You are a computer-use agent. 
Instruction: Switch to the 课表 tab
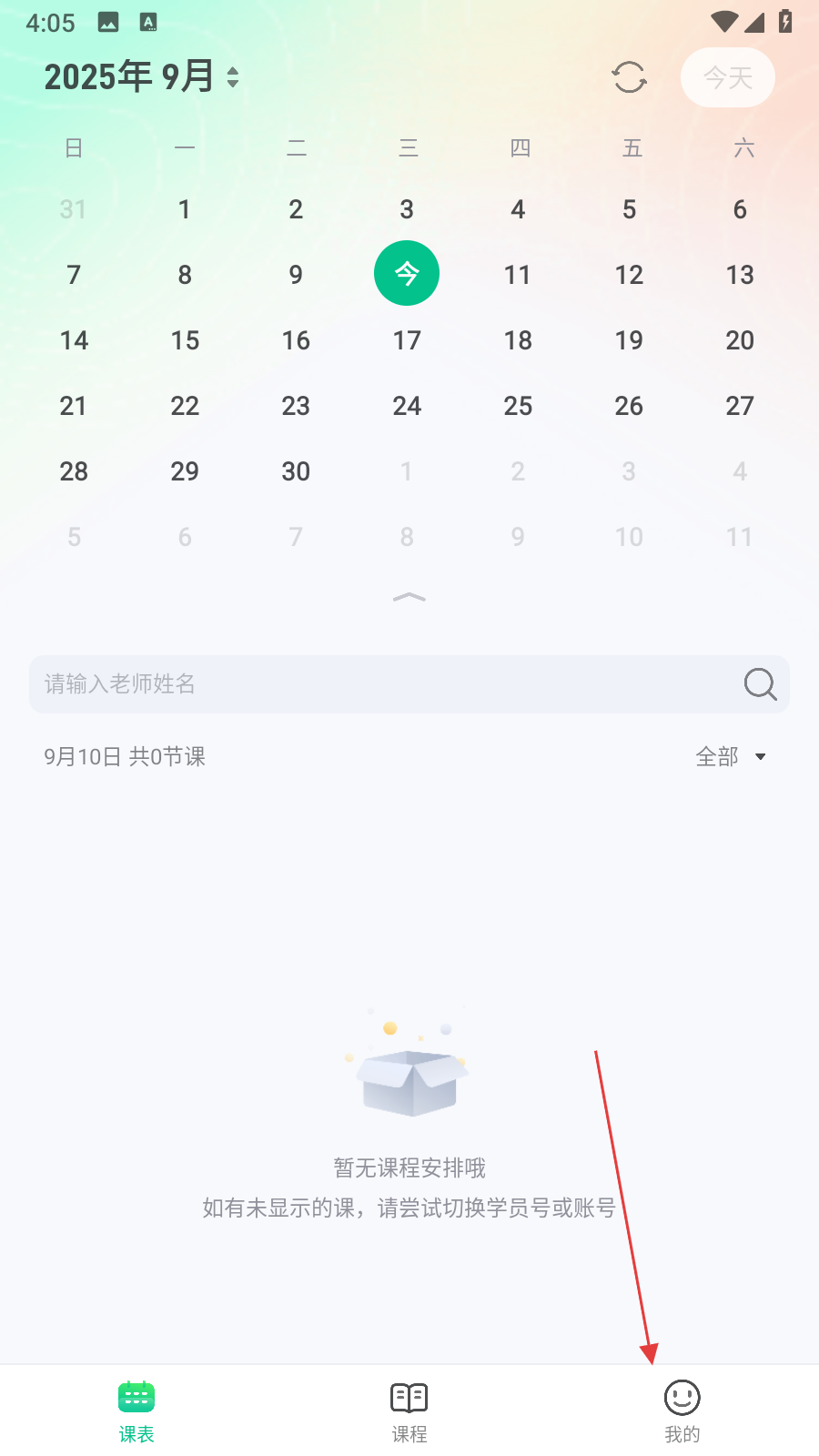coord(136,1410)
